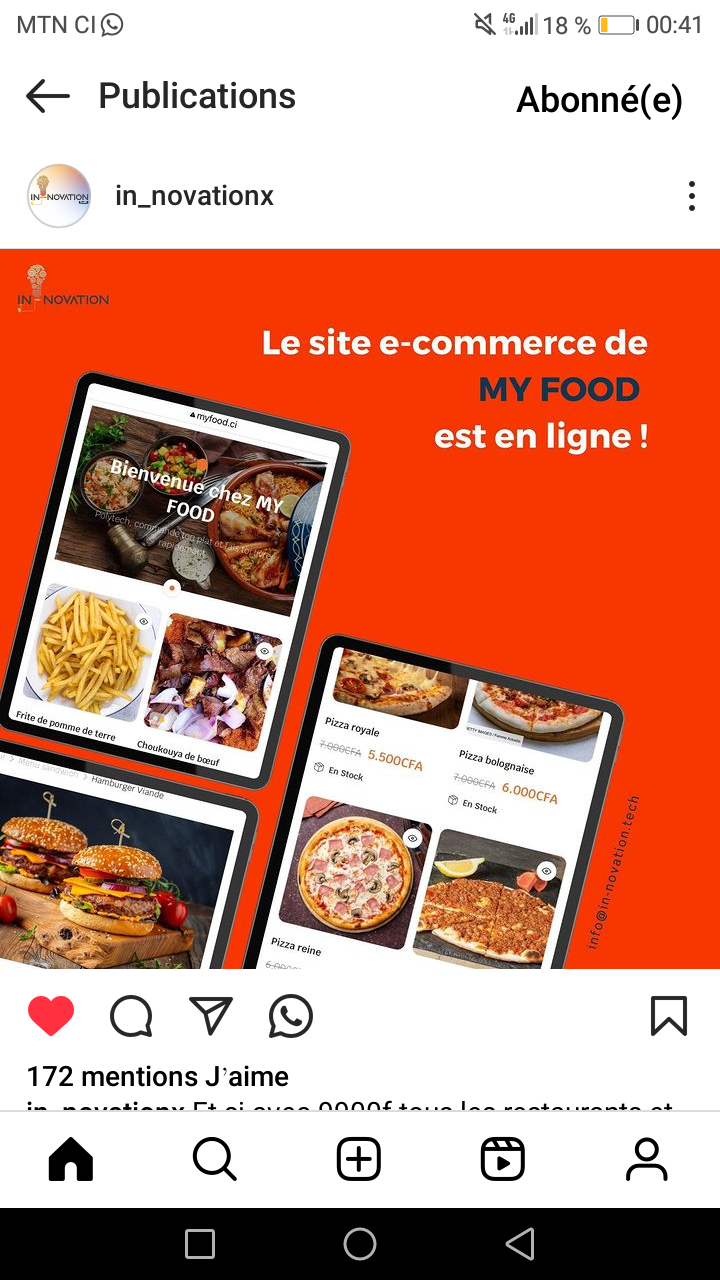Comment on the in_novationx post
720x1280 pixels.
coord(131,1016)
